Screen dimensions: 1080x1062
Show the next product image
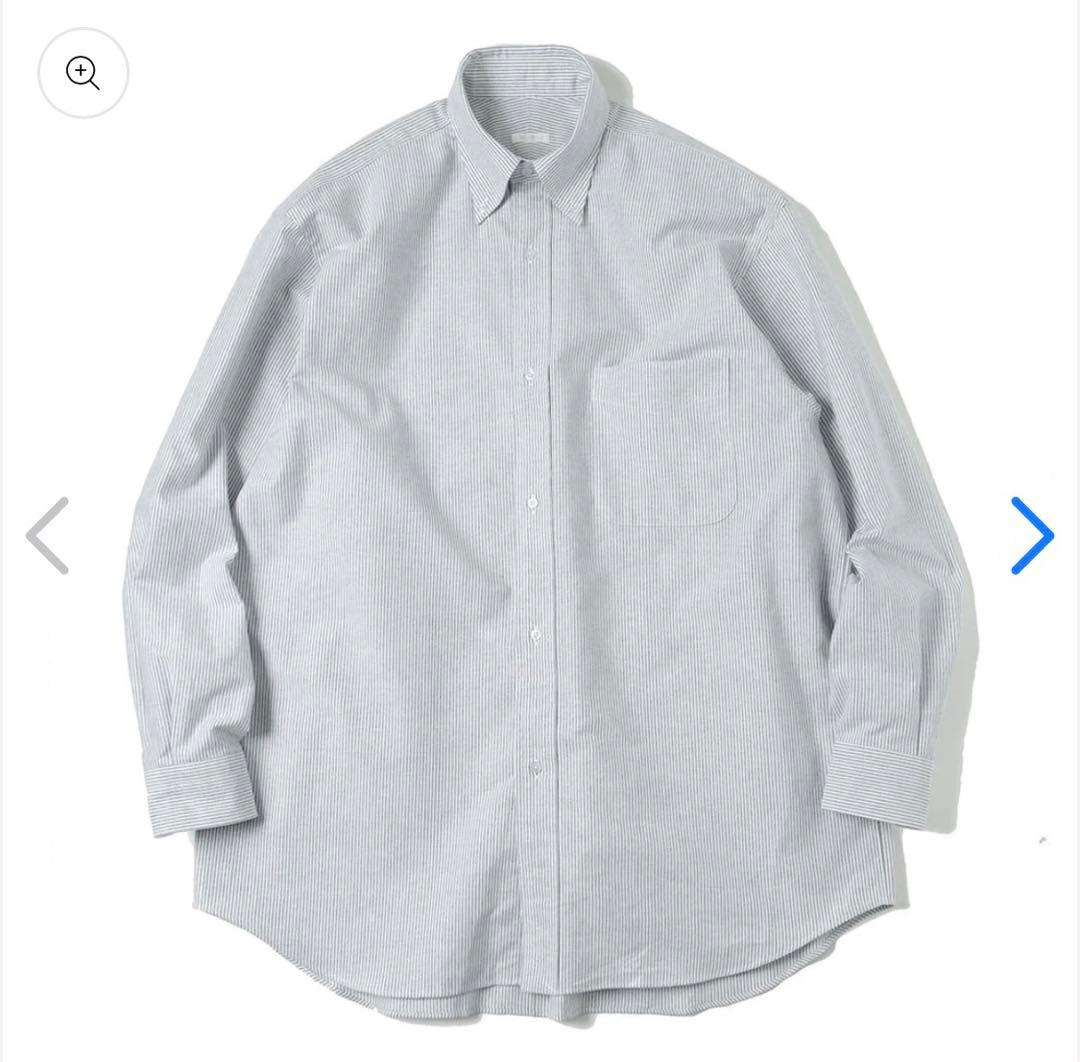(1031, 535)
